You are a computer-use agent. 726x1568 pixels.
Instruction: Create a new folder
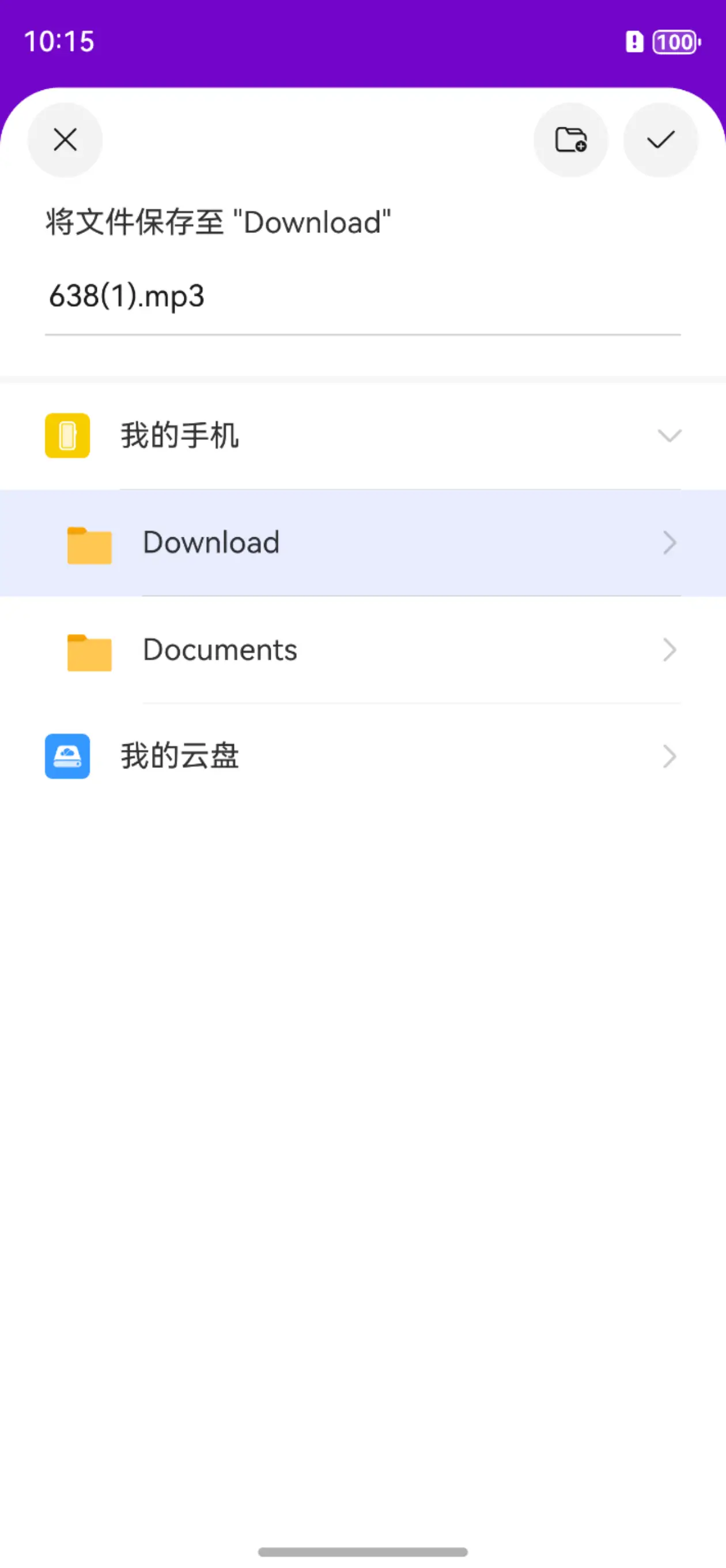coord(571,140)
